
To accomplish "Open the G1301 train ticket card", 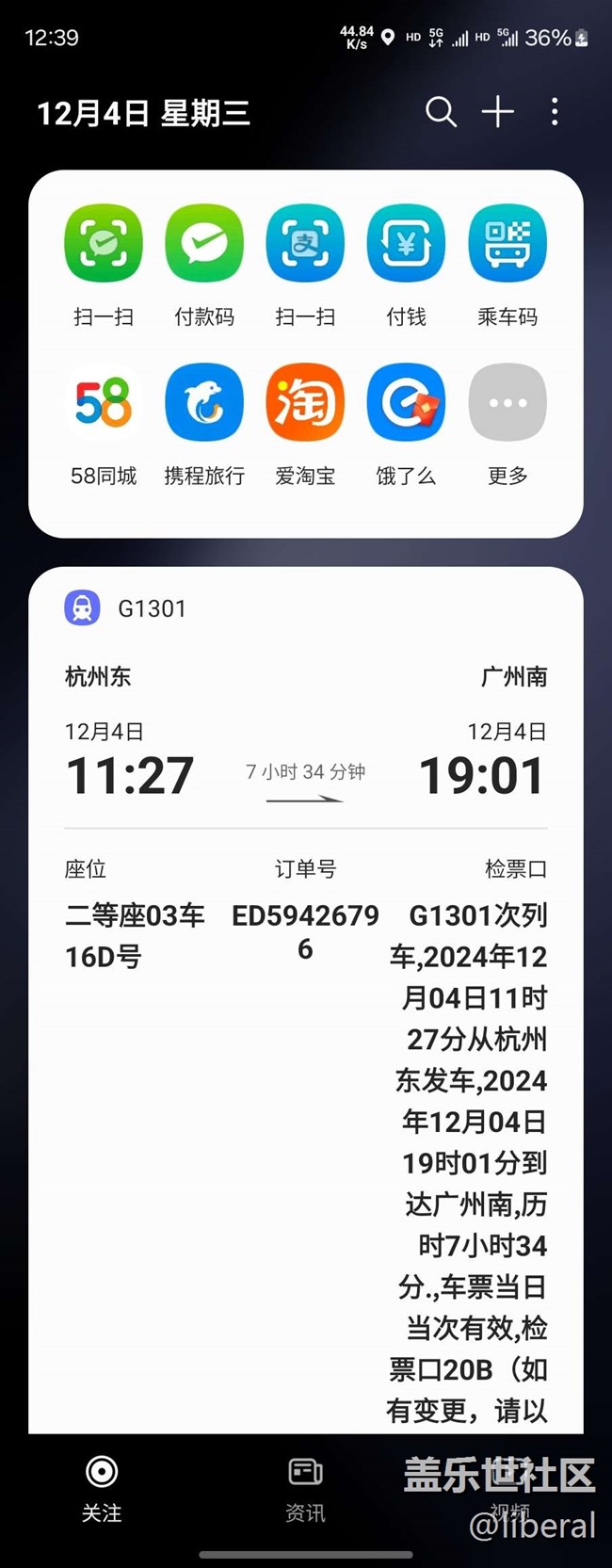I will 306,753.
